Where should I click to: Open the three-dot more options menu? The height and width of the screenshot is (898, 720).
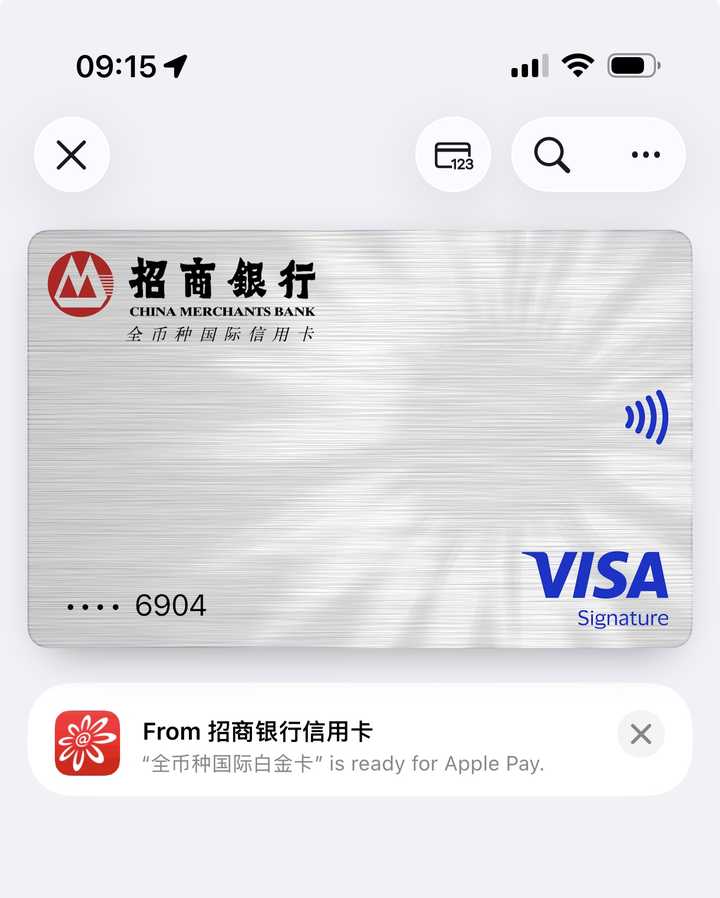[645, 155]
